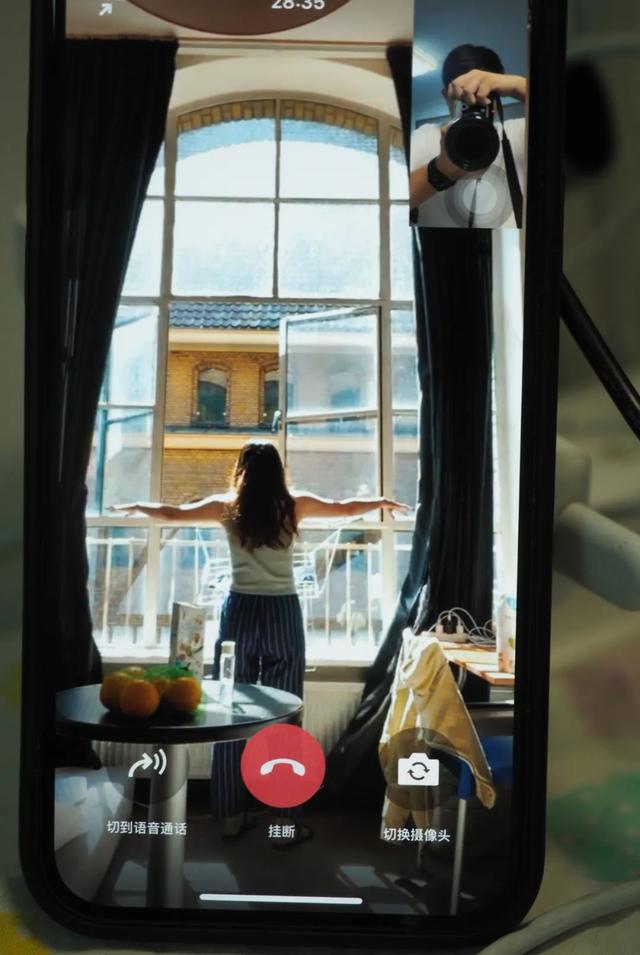Viewport: 640px width, 955px height.
Task: Flip the camera with 切换摄像头
Action: coord(418,769)
